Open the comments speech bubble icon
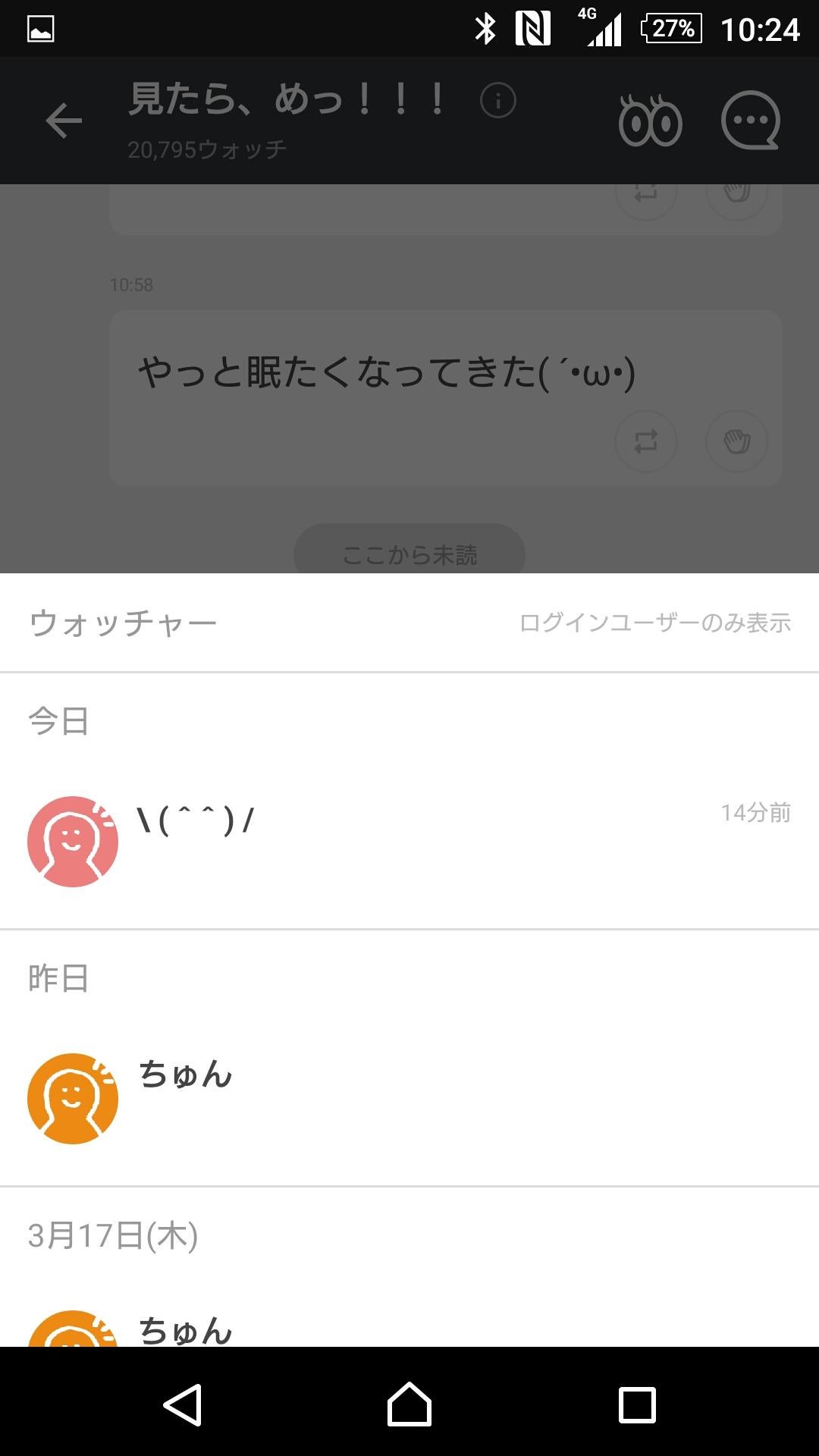 pyautogui.click(x=749, y=120)
